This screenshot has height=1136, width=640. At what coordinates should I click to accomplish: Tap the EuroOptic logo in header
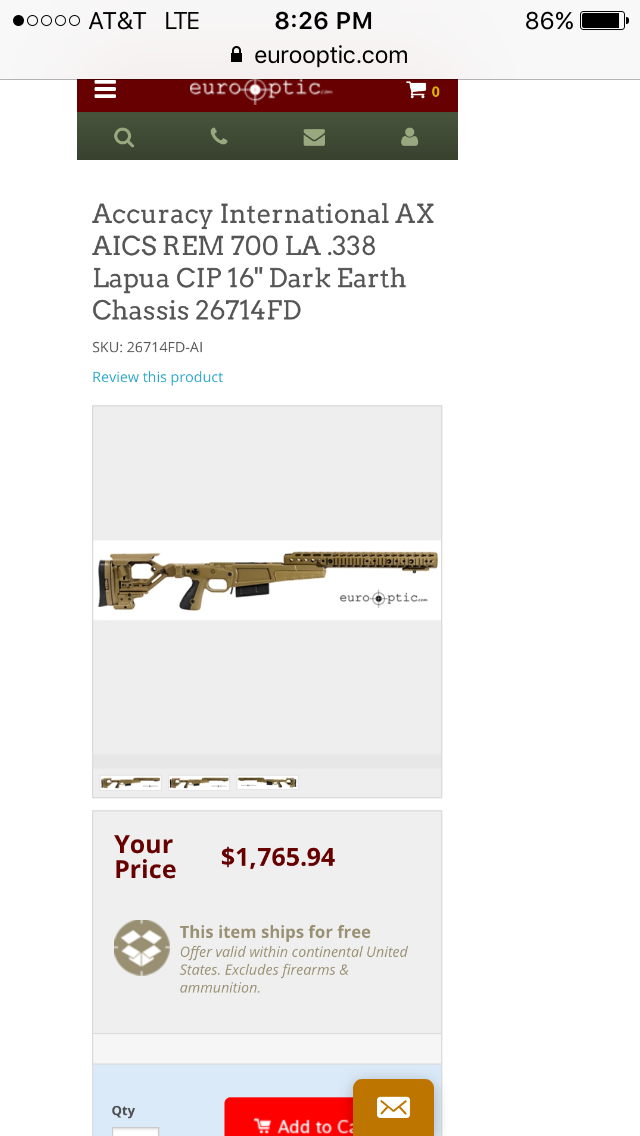pyautogui.click(x=260, y=90)
